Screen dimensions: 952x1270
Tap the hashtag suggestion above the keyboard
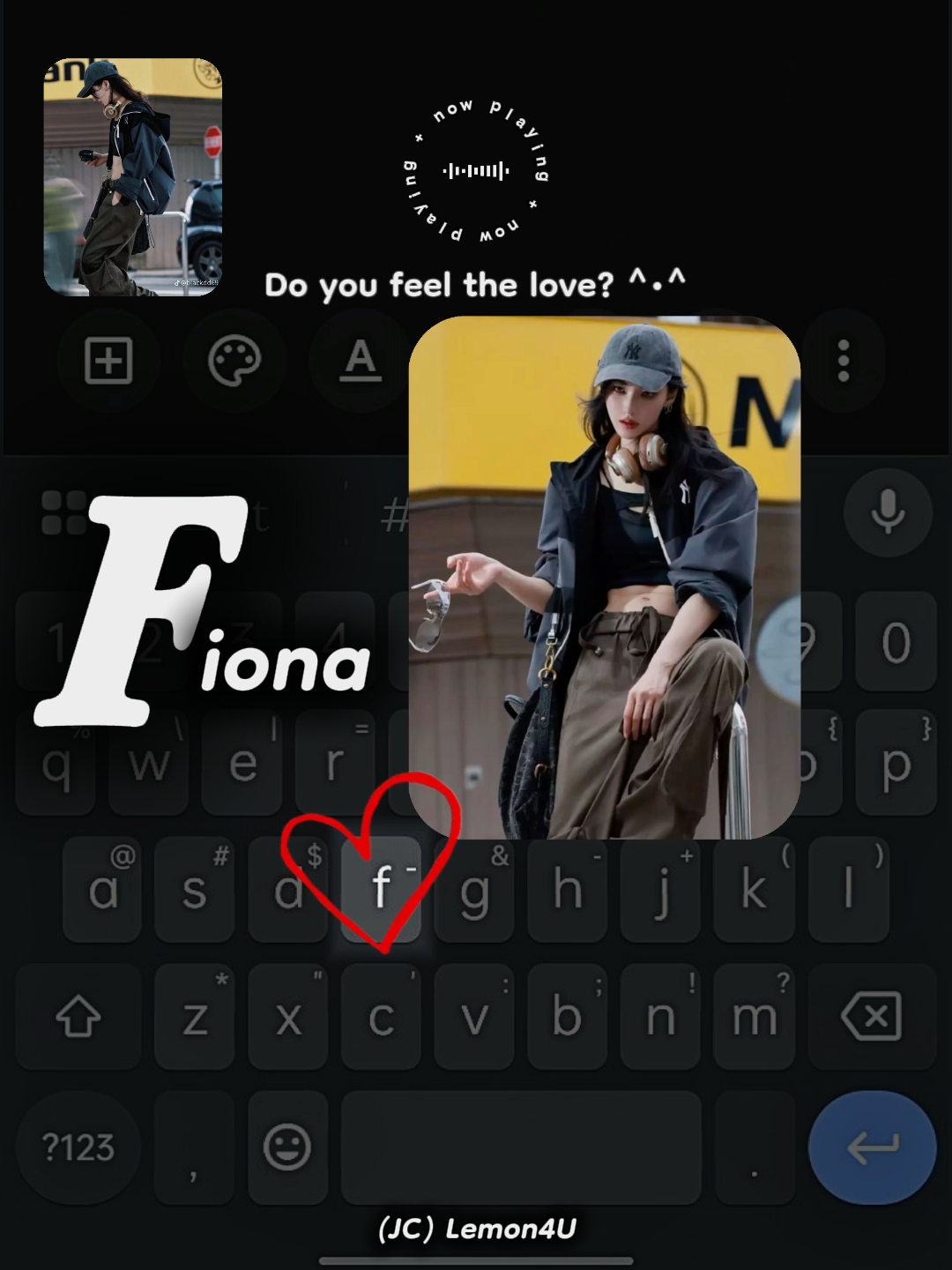(398, 512)
